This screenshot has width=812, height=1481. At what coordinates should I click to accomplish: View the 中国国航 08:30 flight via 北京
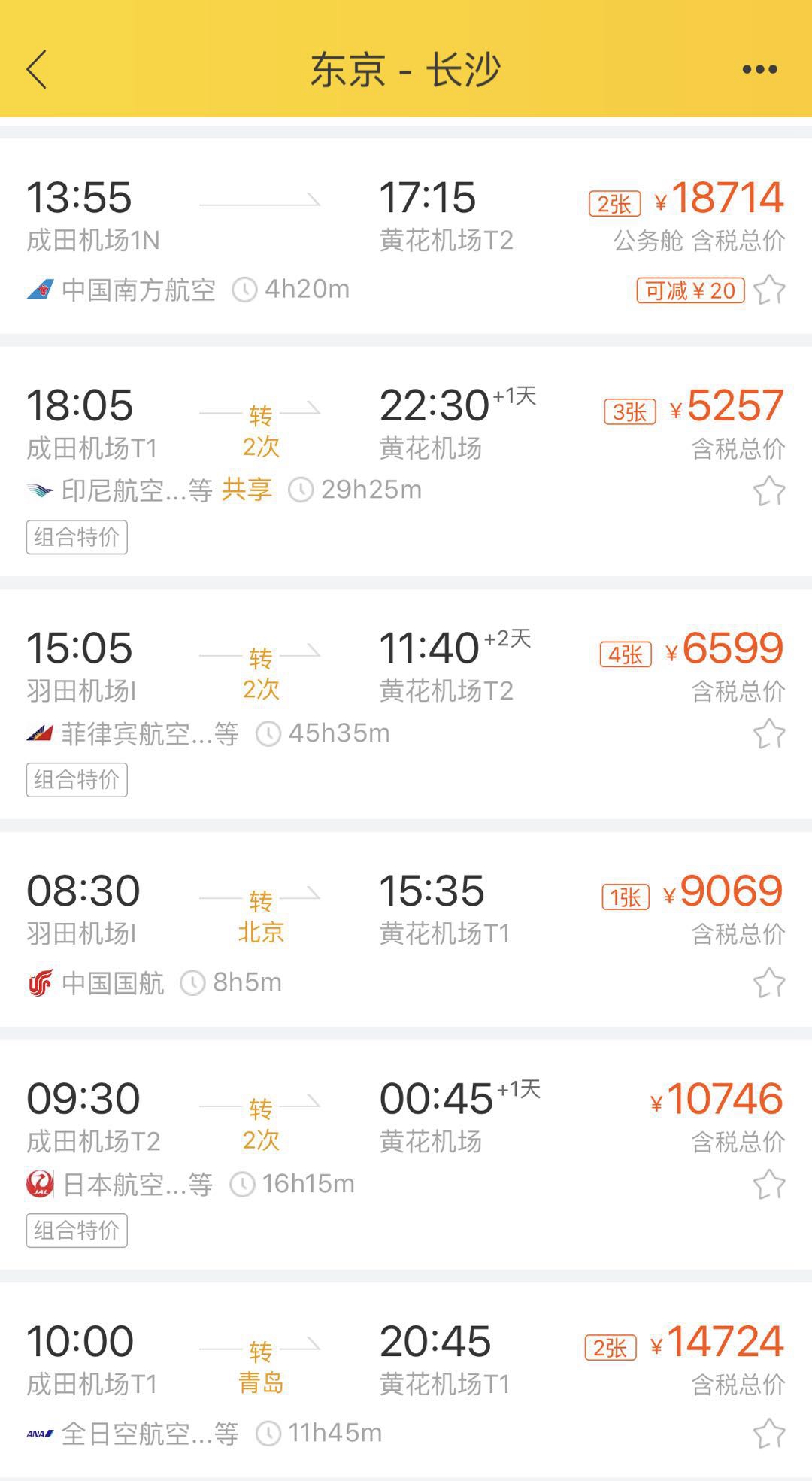(406, 930)
